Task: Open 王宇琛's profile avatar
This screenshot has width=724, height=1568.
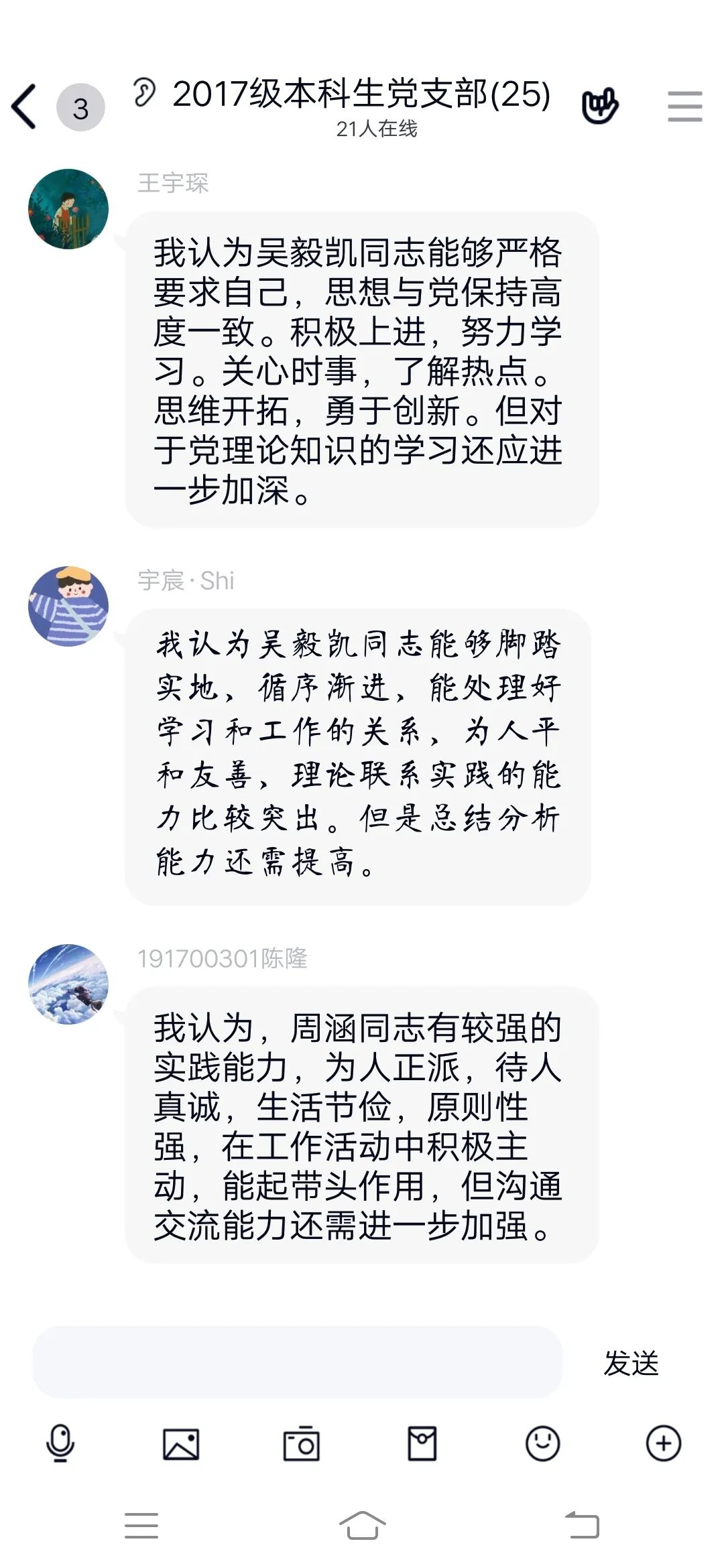Action: click(x=68, y=209)
